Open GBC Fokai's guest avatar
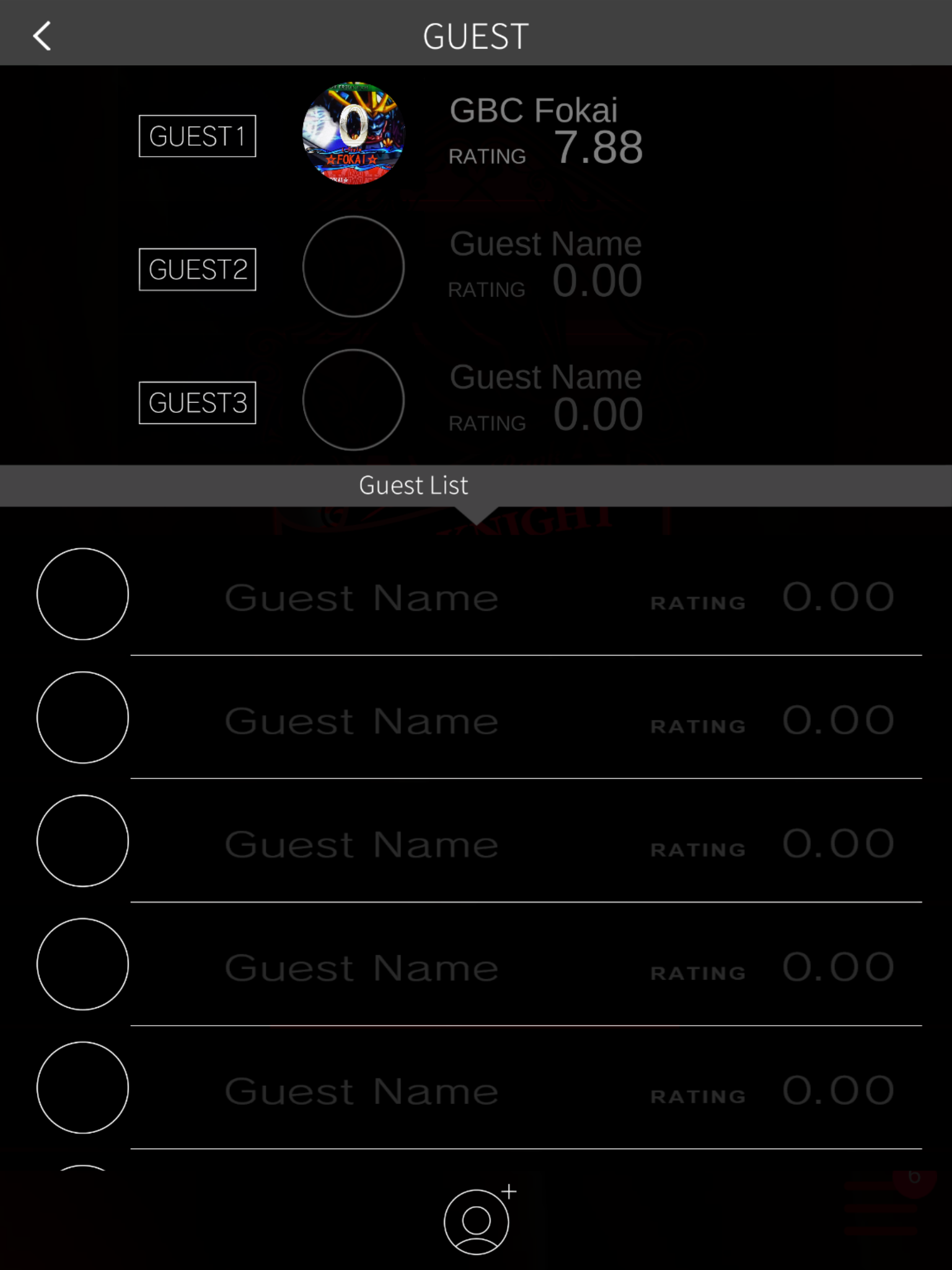952x1270 pixels. coord(353,133)
